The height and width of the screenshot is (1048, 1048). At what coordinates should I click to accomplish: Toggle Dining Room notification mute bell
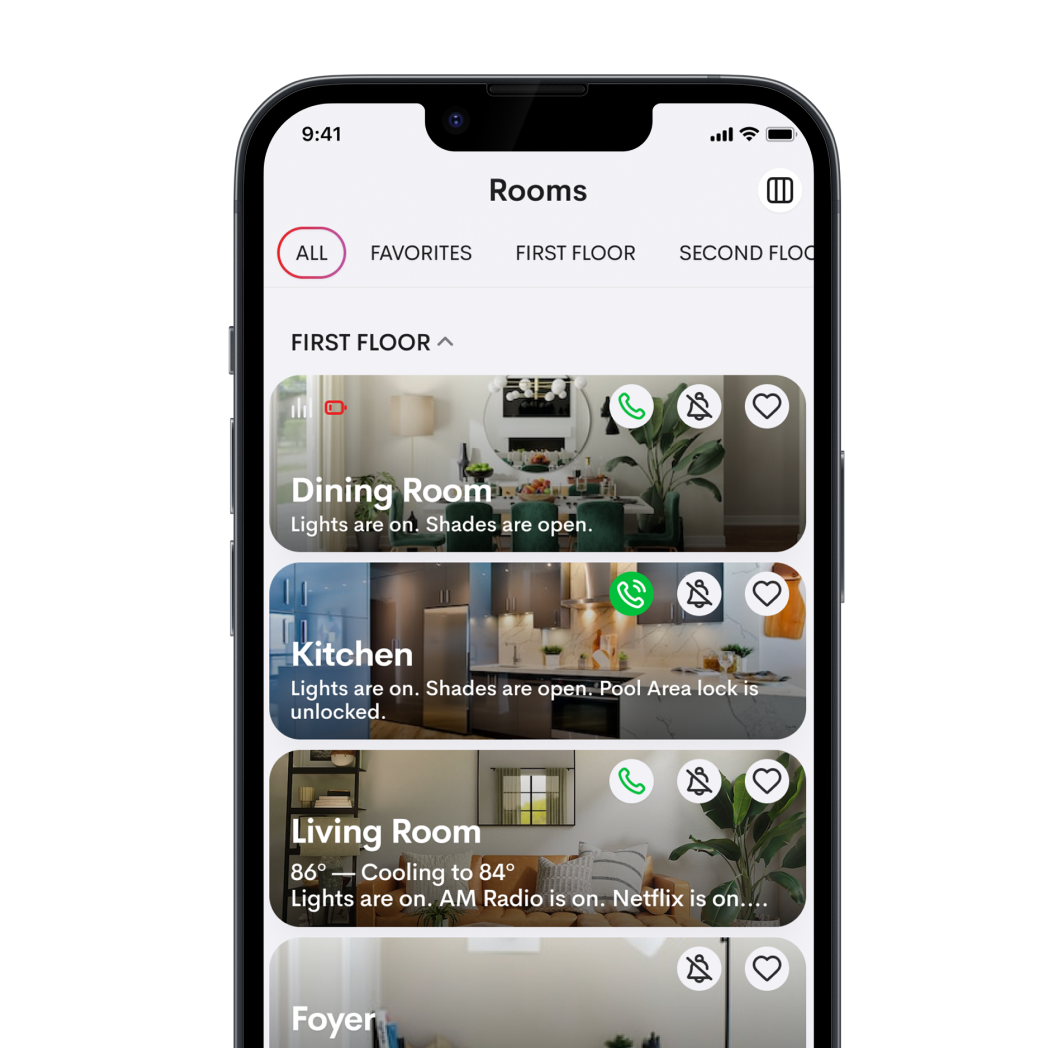tap(699, 407)
